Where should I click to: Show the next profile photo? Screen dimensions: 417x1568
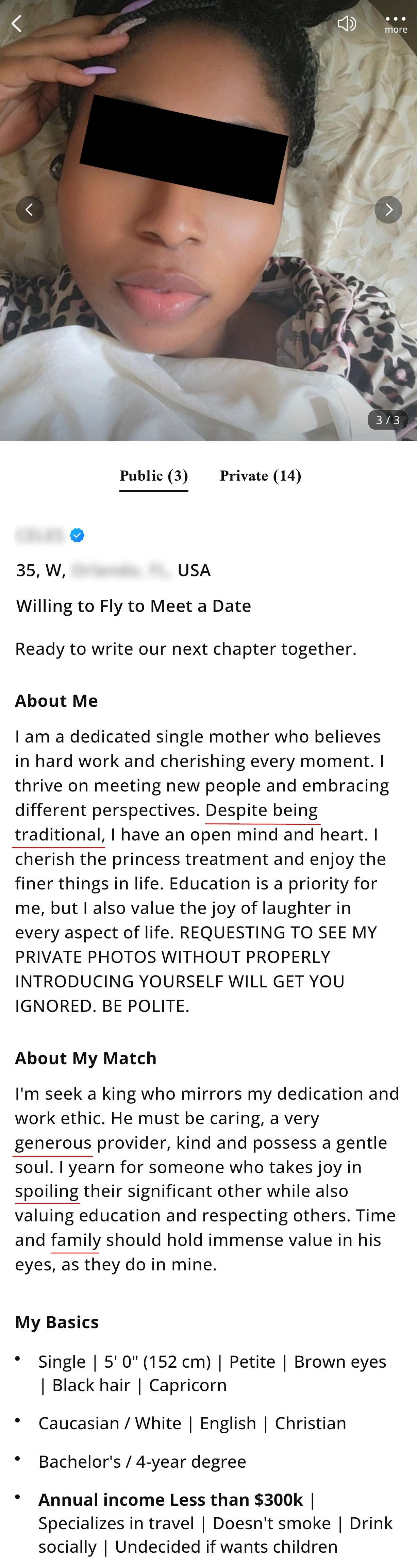[x=388, y=210]
